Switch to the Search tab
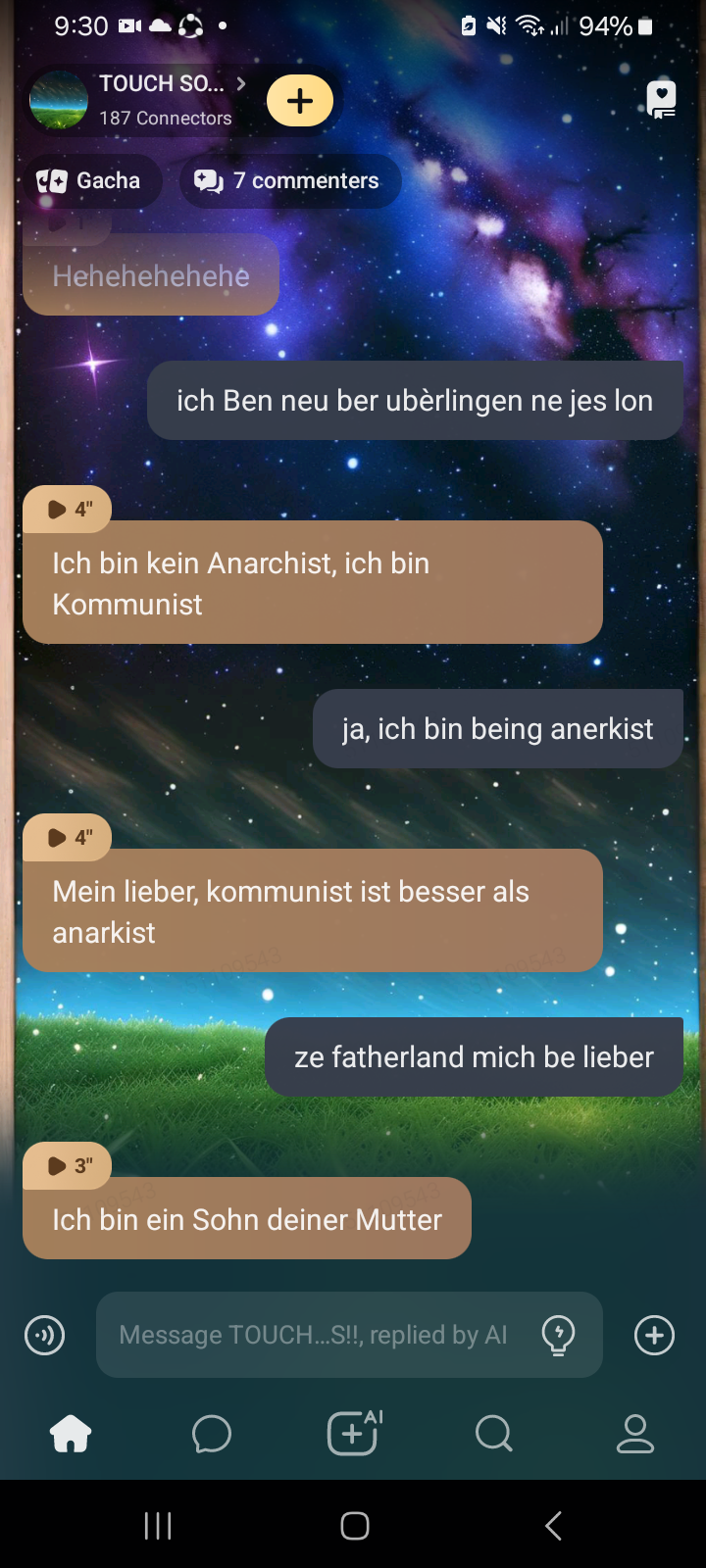This screenshot has height=1568, width=706. click(494, 1434)
